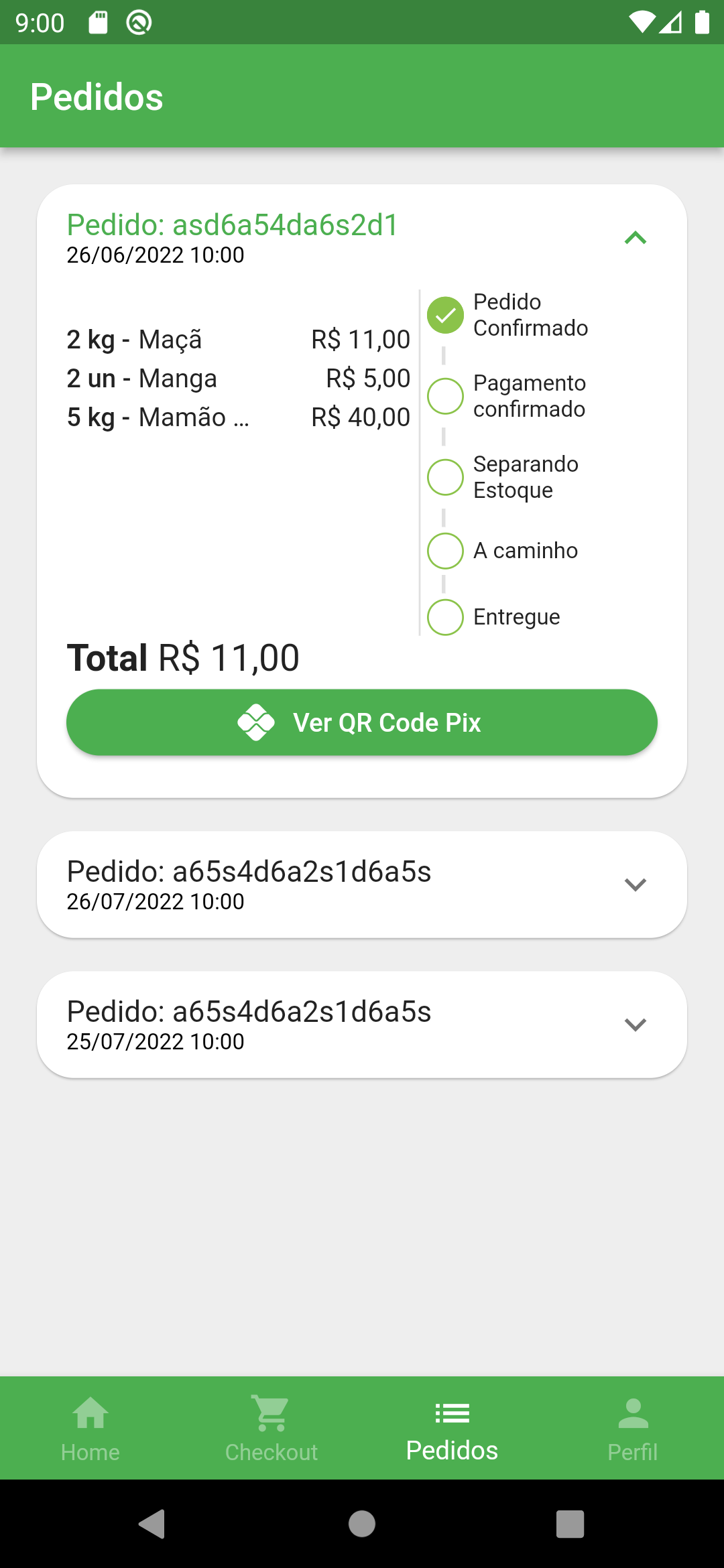Expand the order dated 25/07/2022
The width and height of the screenshot is (724, 1568).
point(635,1025)
